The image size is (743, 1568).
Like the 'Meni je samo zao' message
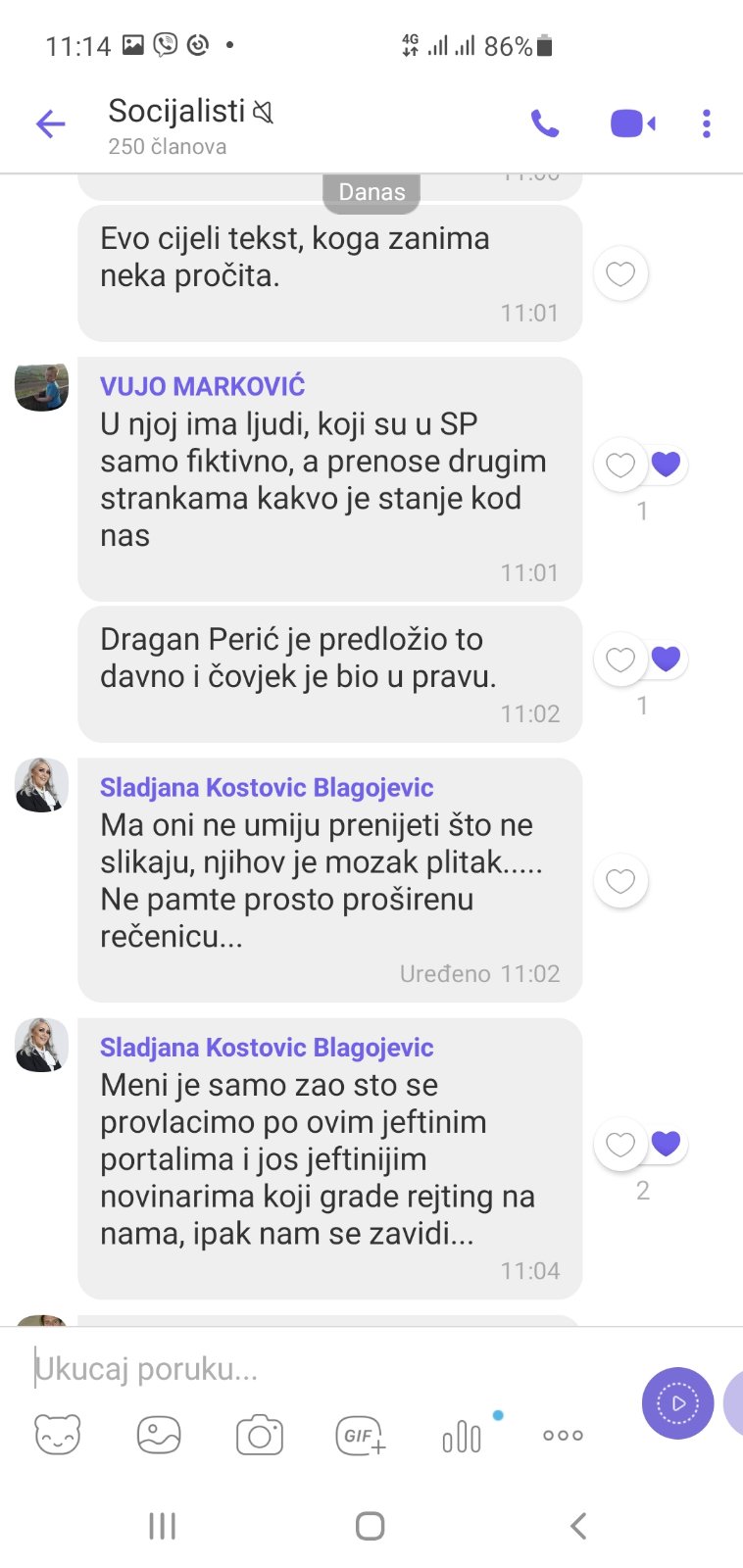[620, 1144]
